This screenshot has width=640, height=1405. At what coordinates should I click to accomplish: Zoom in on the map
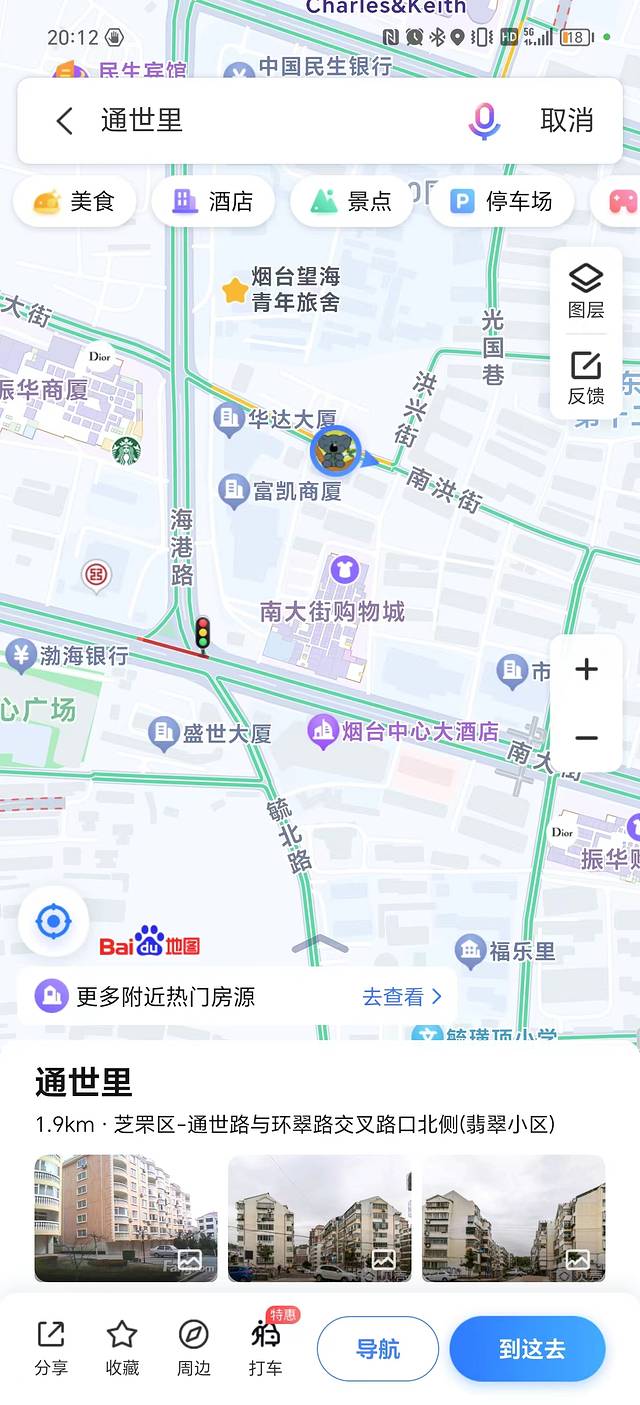pos(586,670)
